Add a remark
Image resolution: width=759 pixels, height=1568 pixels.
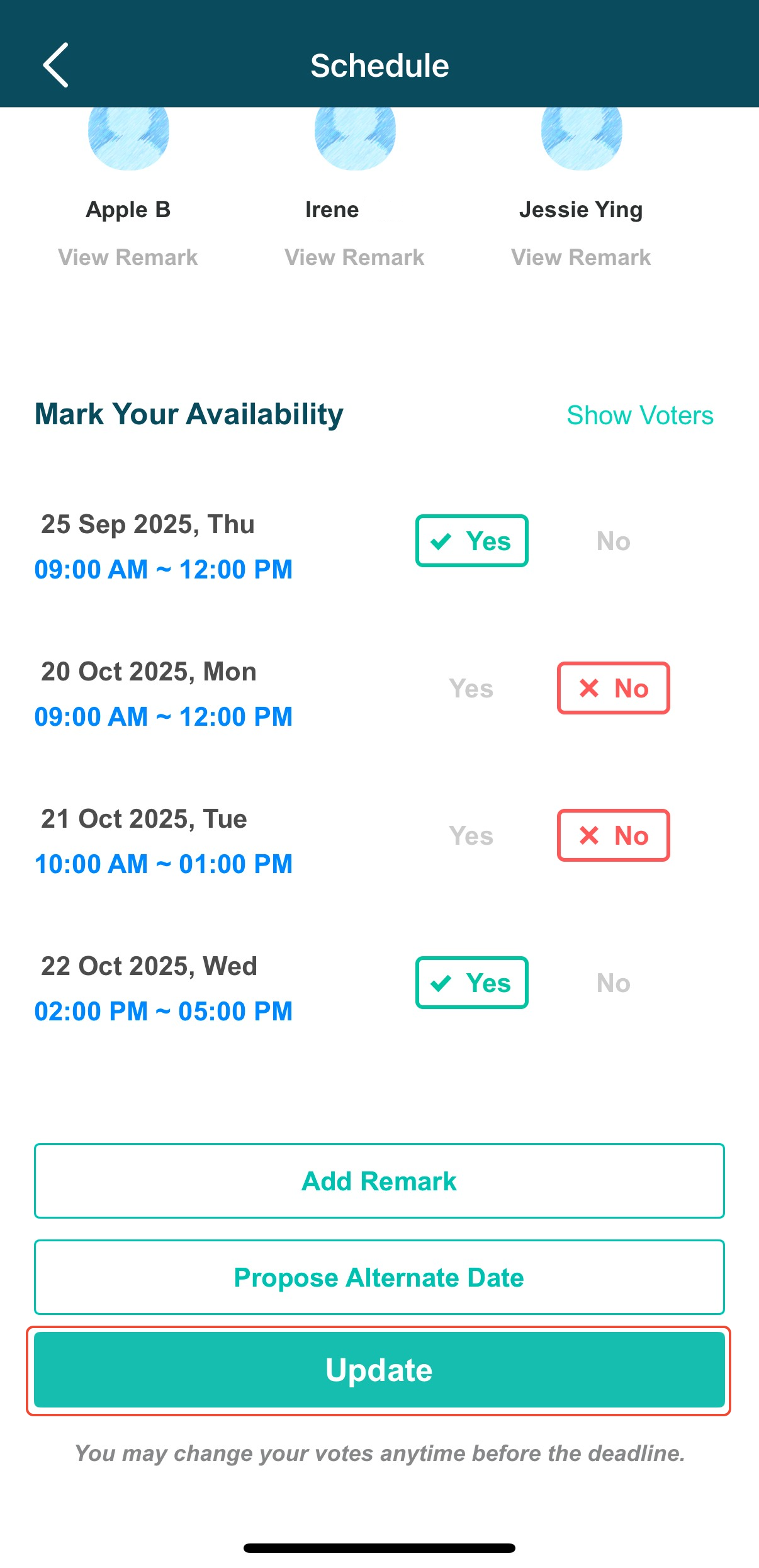click(379, 1181)
